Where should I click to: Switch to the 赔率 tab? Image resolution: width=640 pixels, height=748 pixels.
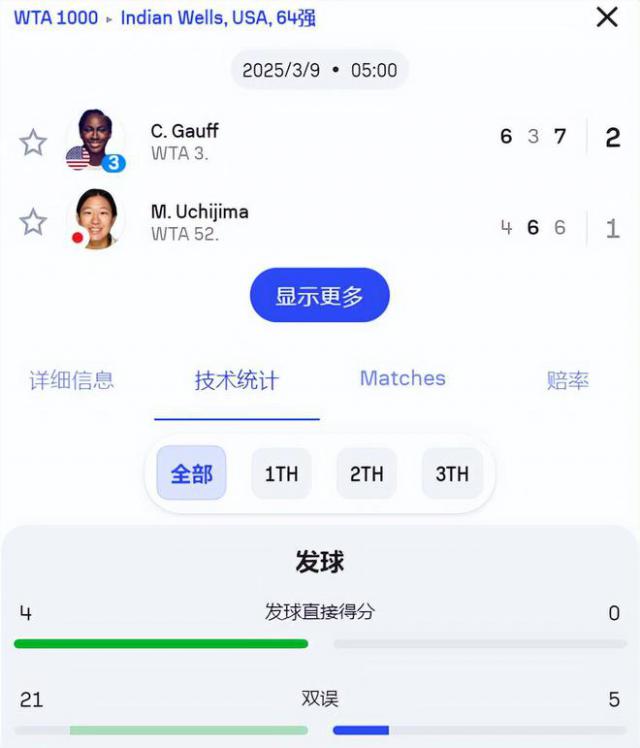coord(567,380)
